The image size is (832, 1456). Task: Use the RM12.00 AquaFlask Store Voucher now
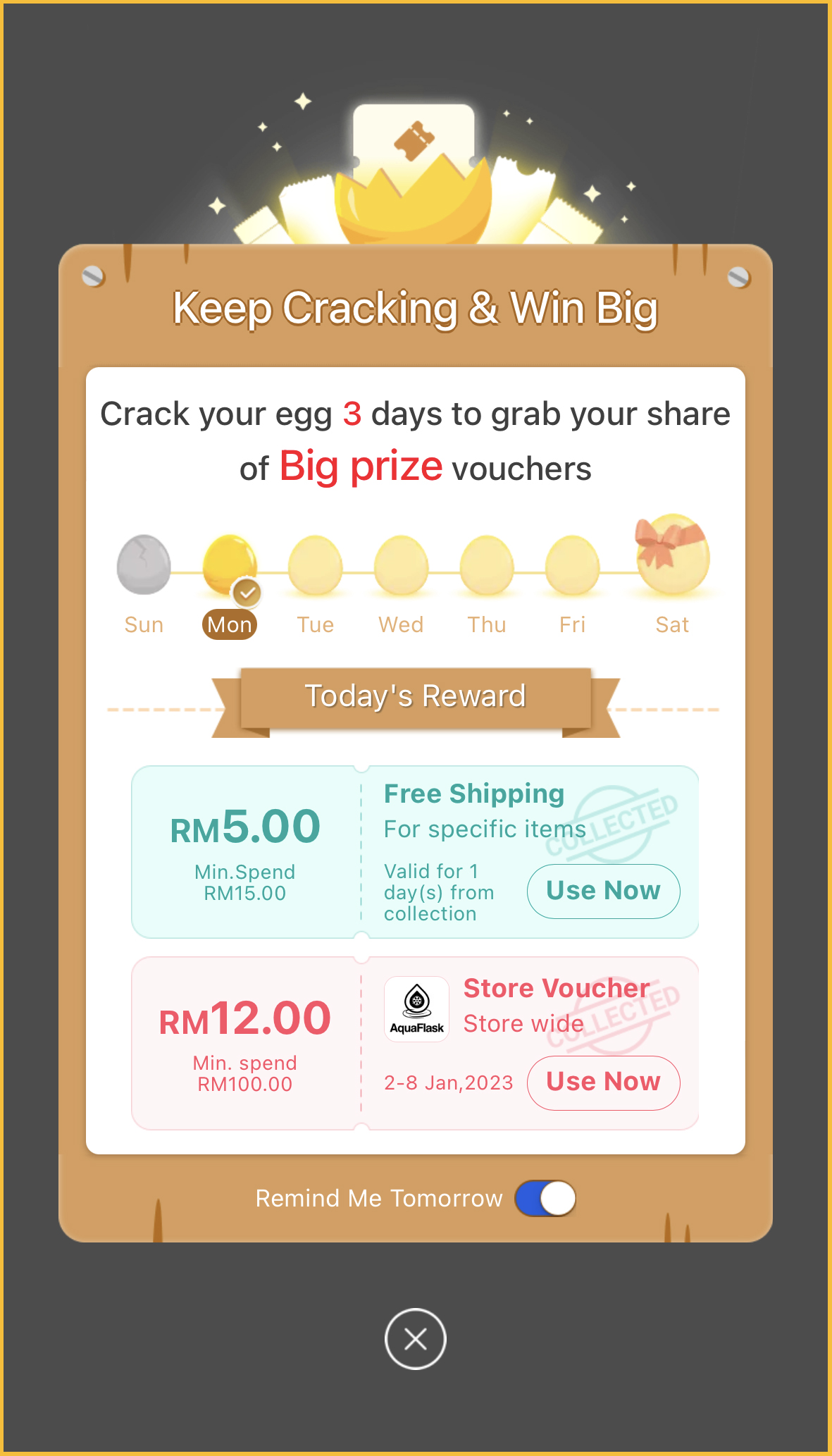[603, 1082]
